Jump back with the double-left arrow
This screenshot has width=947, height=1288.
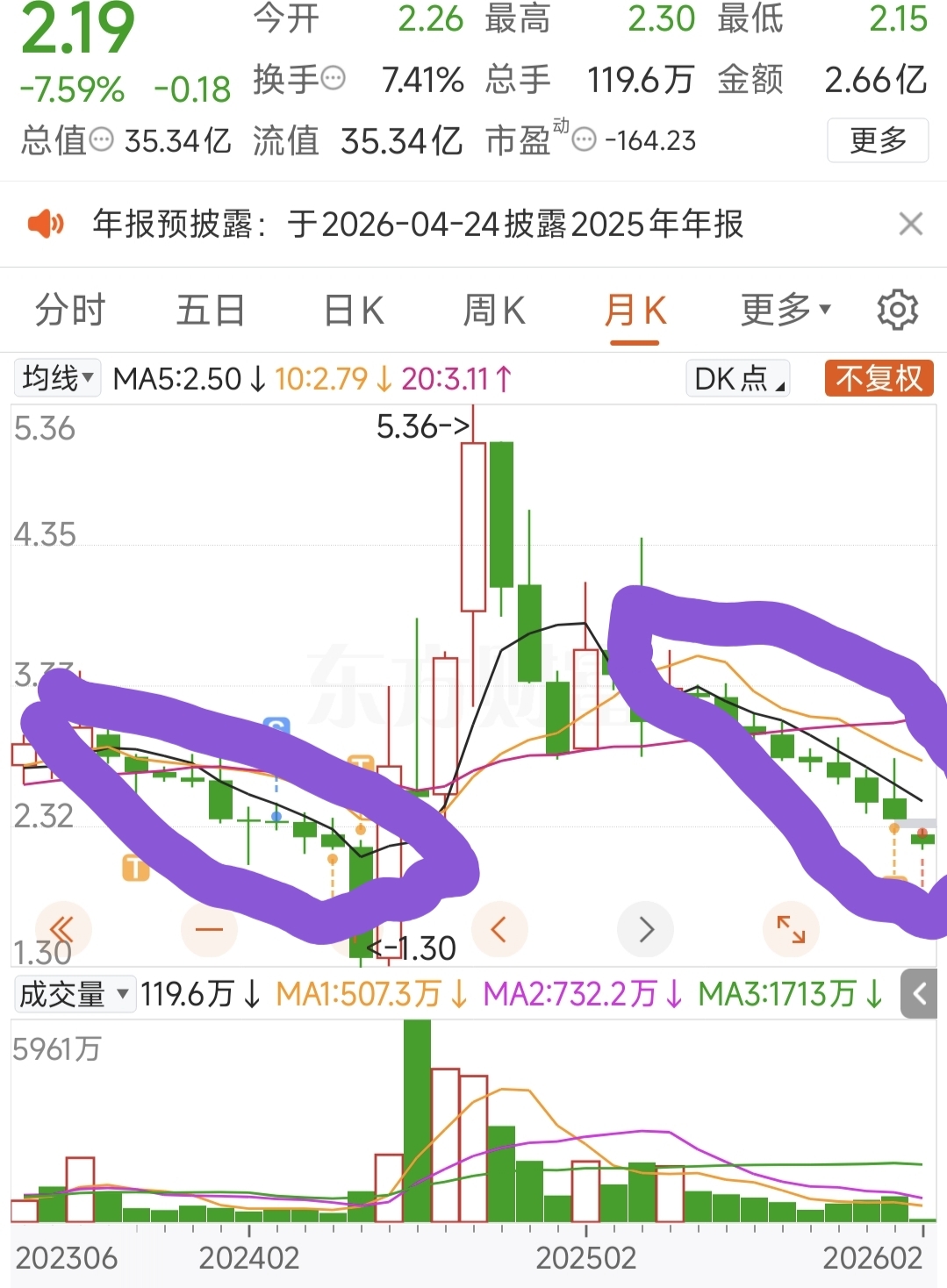pyautogui.click(x=62, y=929)
